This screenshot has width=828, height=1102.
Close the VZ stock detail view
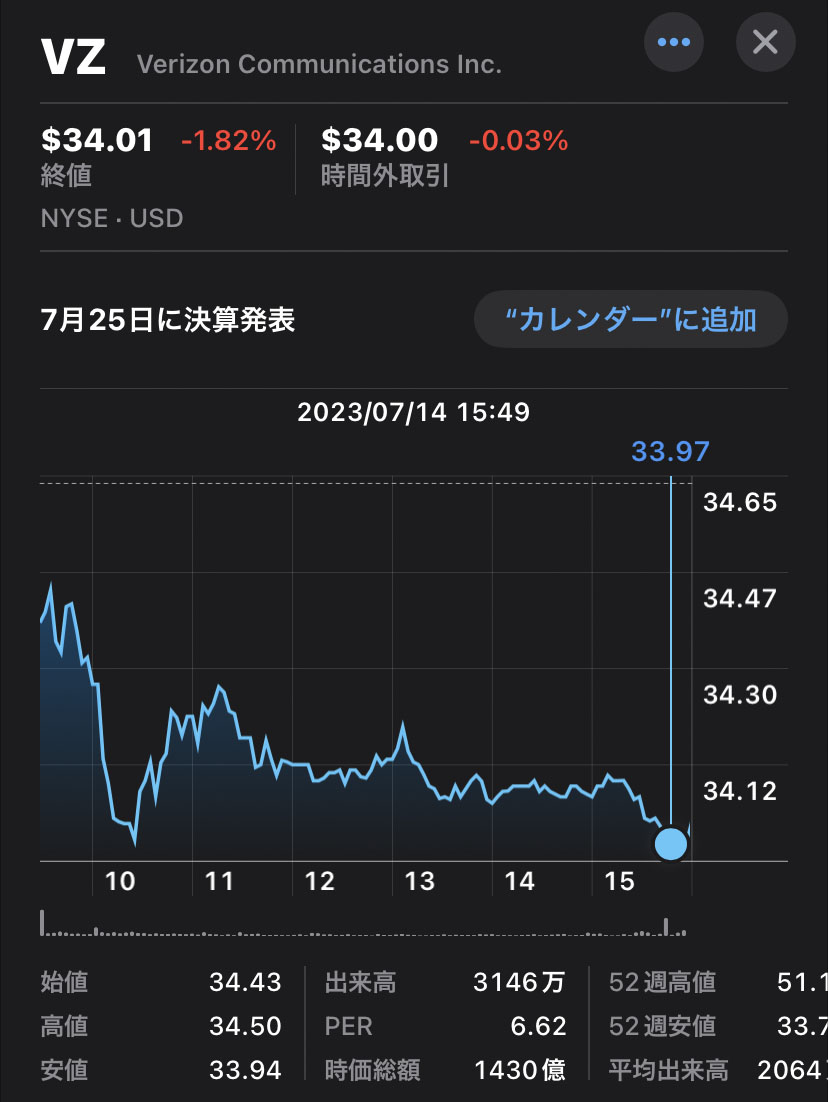click(765, 42)
